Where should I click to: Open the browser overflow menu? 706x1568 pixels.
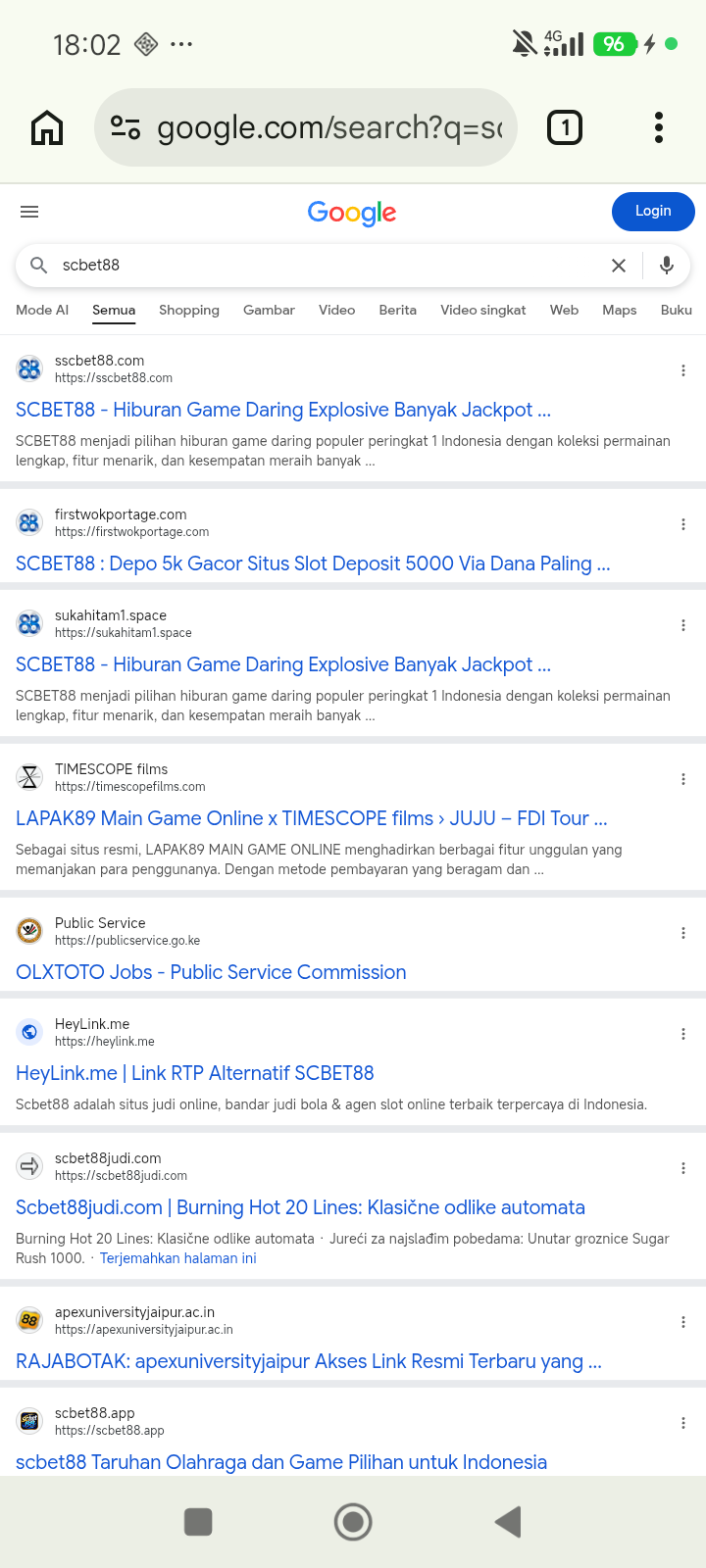pyautogui.click(x=659, y=127)
